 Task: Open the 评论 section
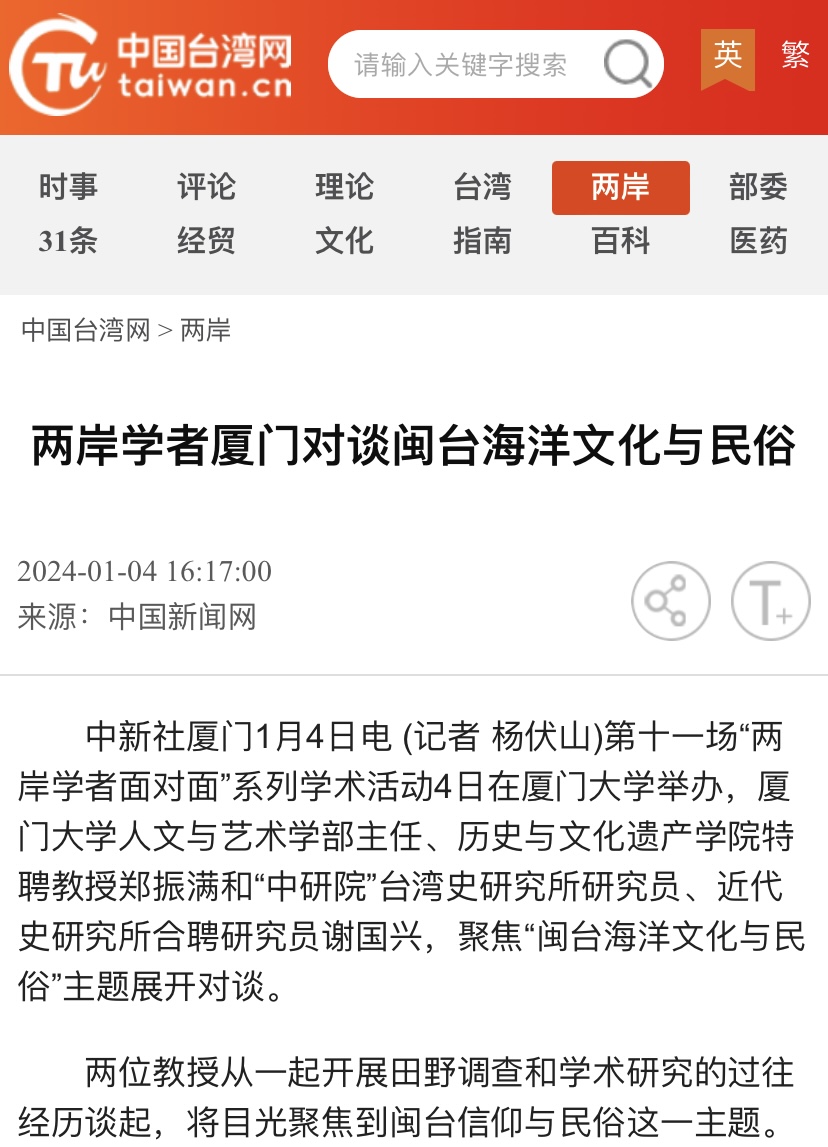pos(207,187)
